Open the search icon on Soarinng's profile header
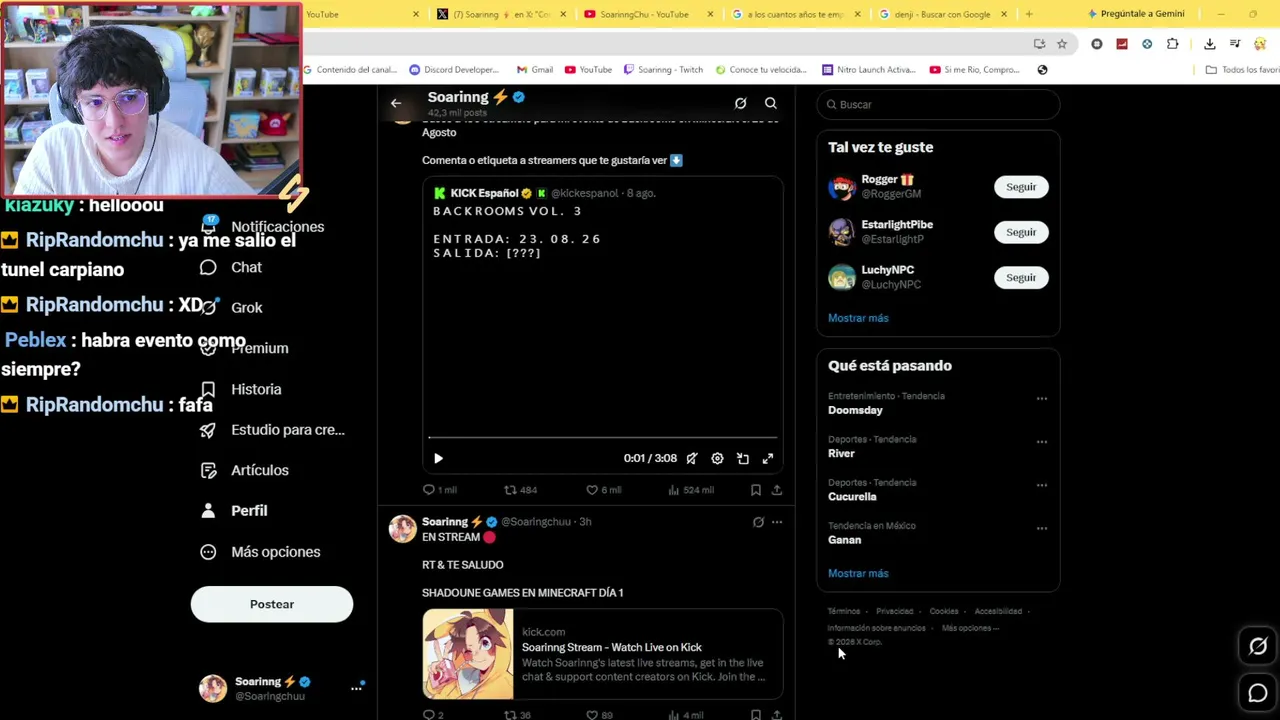 [x=771, y=103]
